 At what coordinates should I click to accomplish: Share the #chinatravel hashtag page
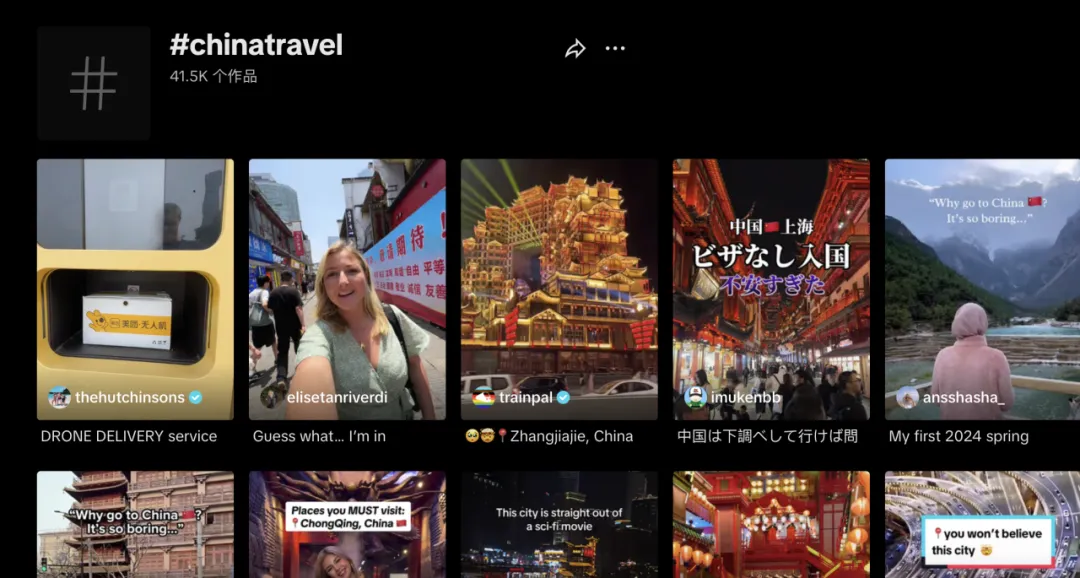[575, 48]
